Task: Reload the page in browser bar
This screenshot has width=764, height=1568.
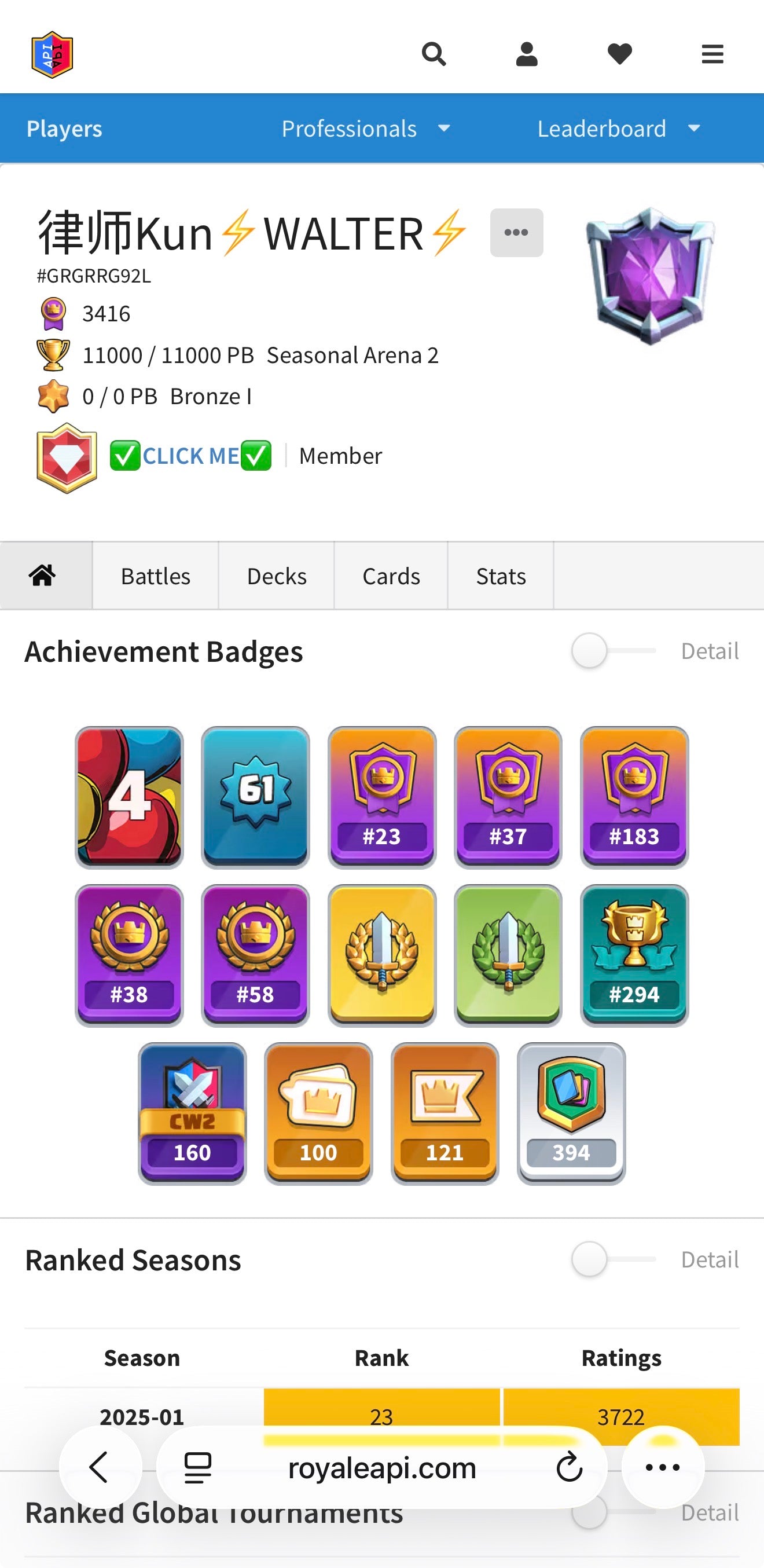Action: [x=570, y=1468]
